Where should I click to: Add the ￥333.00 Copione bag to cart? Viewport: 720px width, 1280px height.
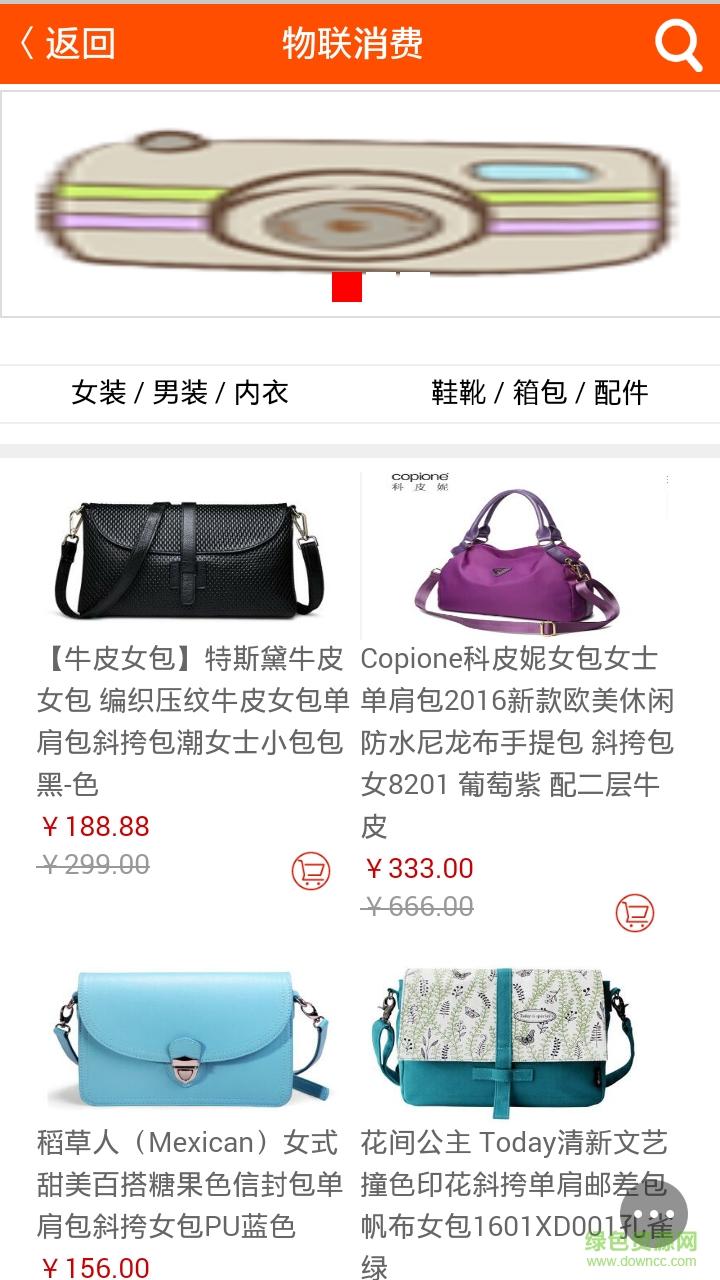(x=634, y=913)
